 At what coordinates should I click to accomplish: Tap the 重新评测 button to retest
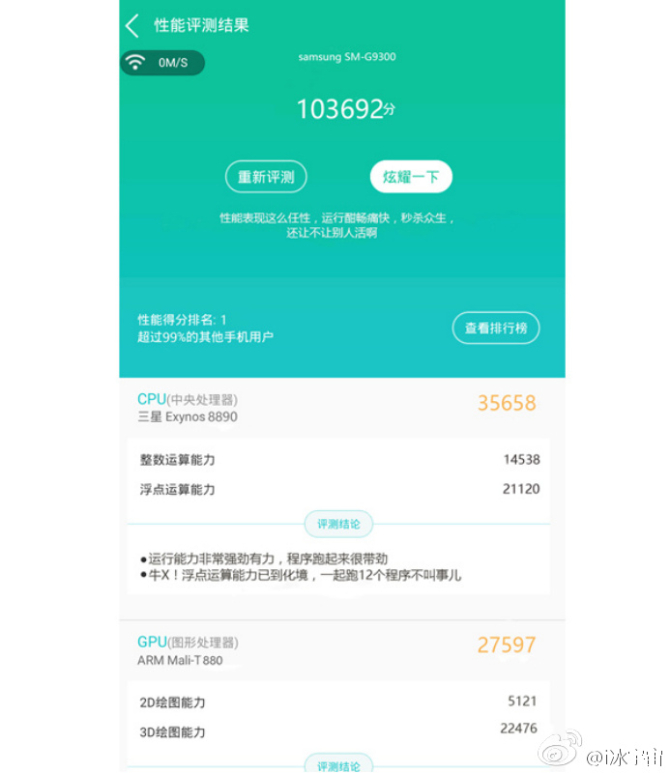pos(265,178)
